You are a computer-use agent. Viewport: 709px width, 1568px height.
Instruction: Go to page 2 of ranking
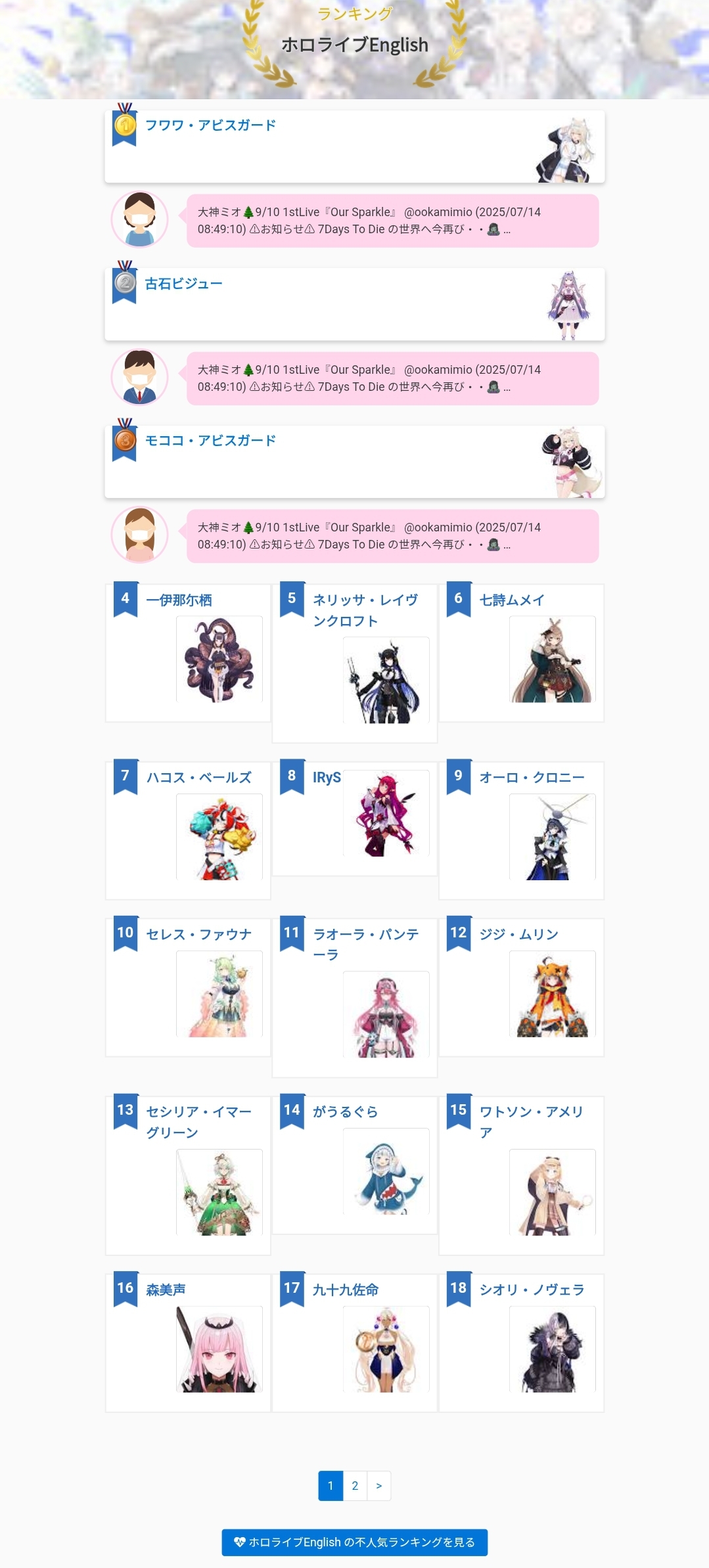(355, 1486)
